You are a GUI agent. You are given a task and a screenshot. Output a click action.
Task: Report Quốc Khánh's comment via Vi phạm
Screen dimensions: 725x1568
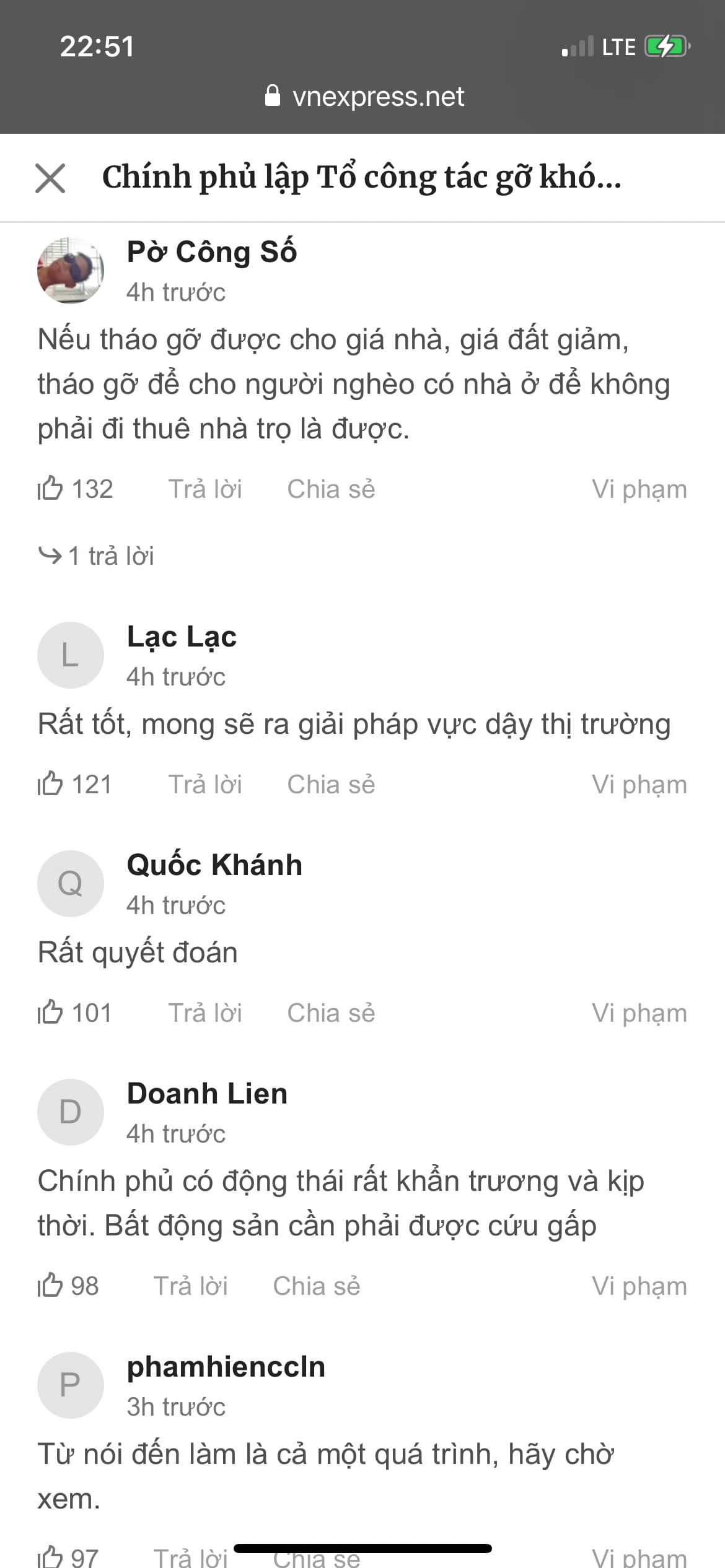[x=639, y=1013]
